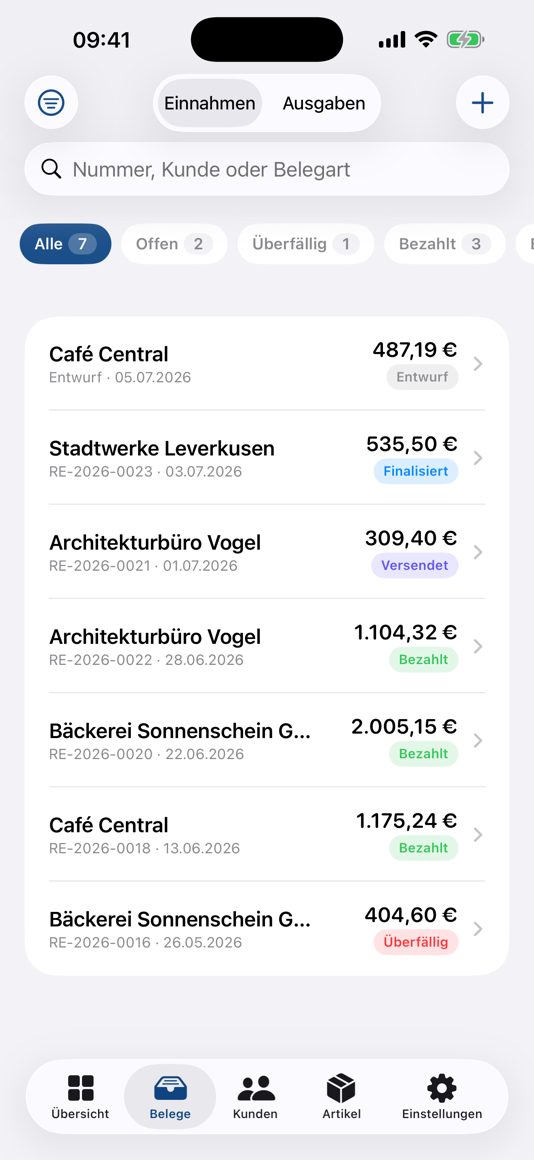Open invoice RE-2026-0022 for 1.104,32 €
The image size is (534, 1160).
[x=267, y=646]
